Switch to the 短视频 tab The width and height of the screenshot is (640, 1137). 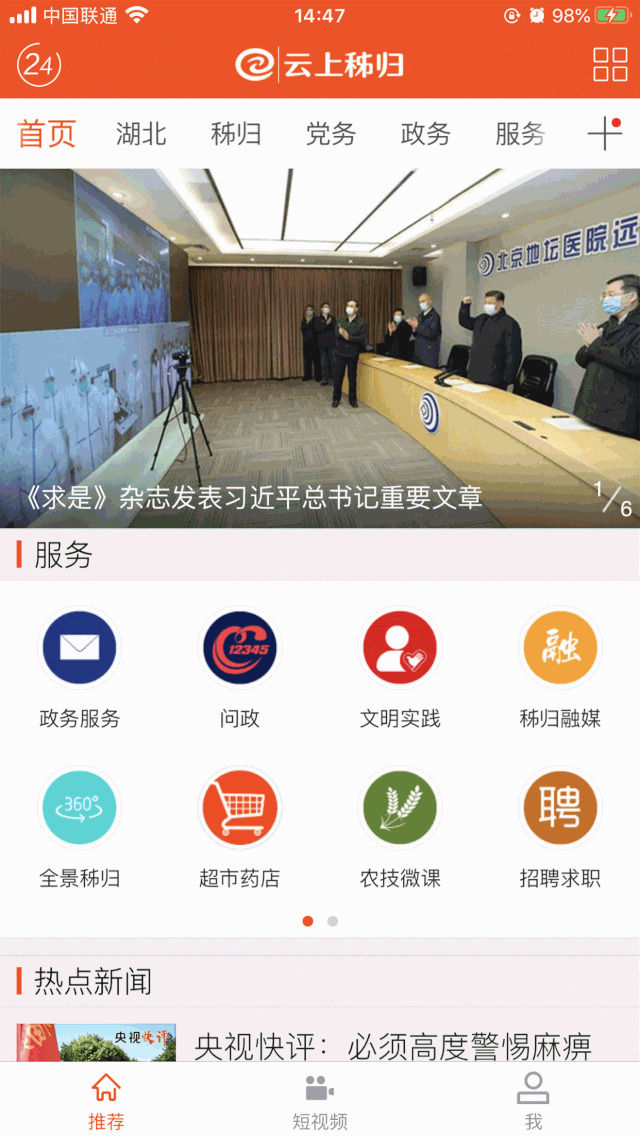[x=320, y=1102]
